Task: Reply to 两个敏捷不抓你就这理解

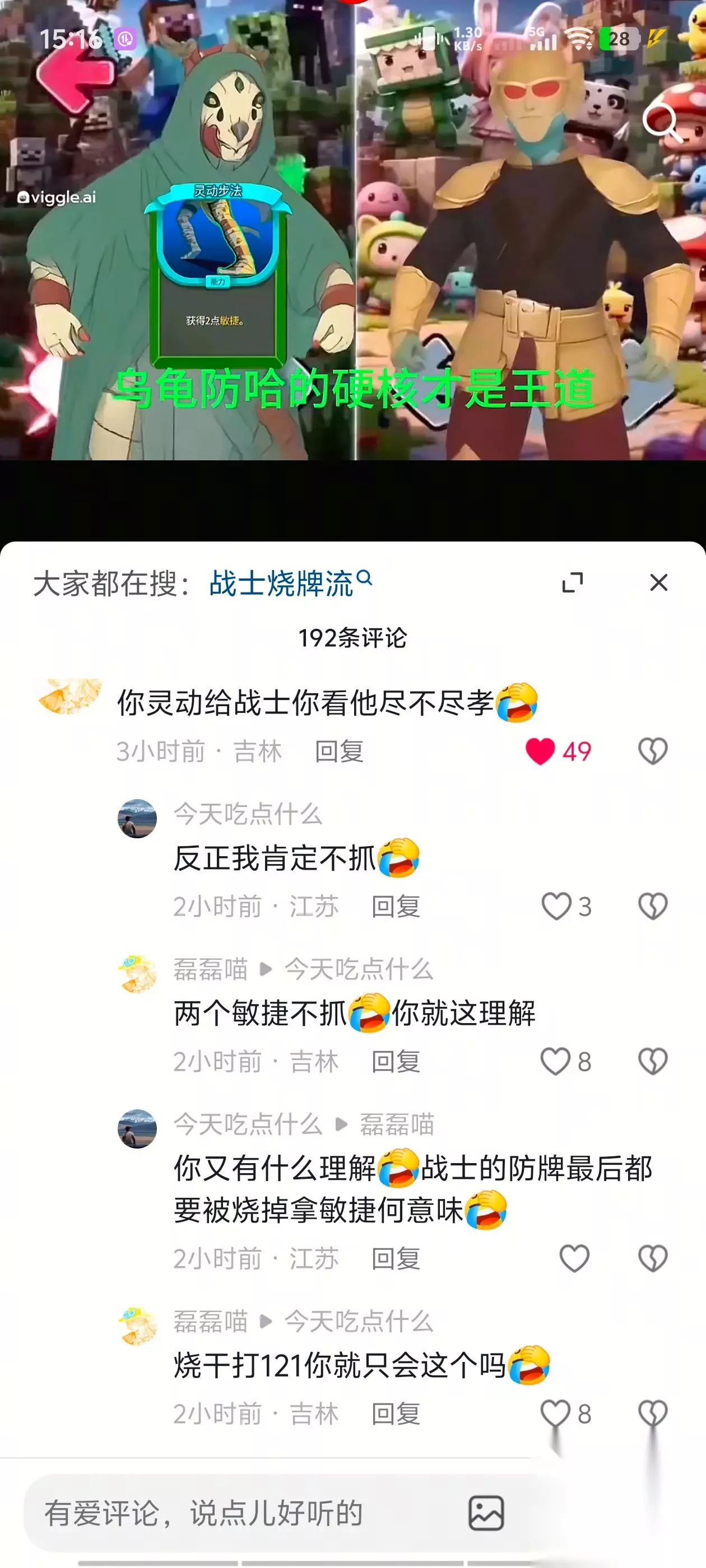Action: [396, 1062]
